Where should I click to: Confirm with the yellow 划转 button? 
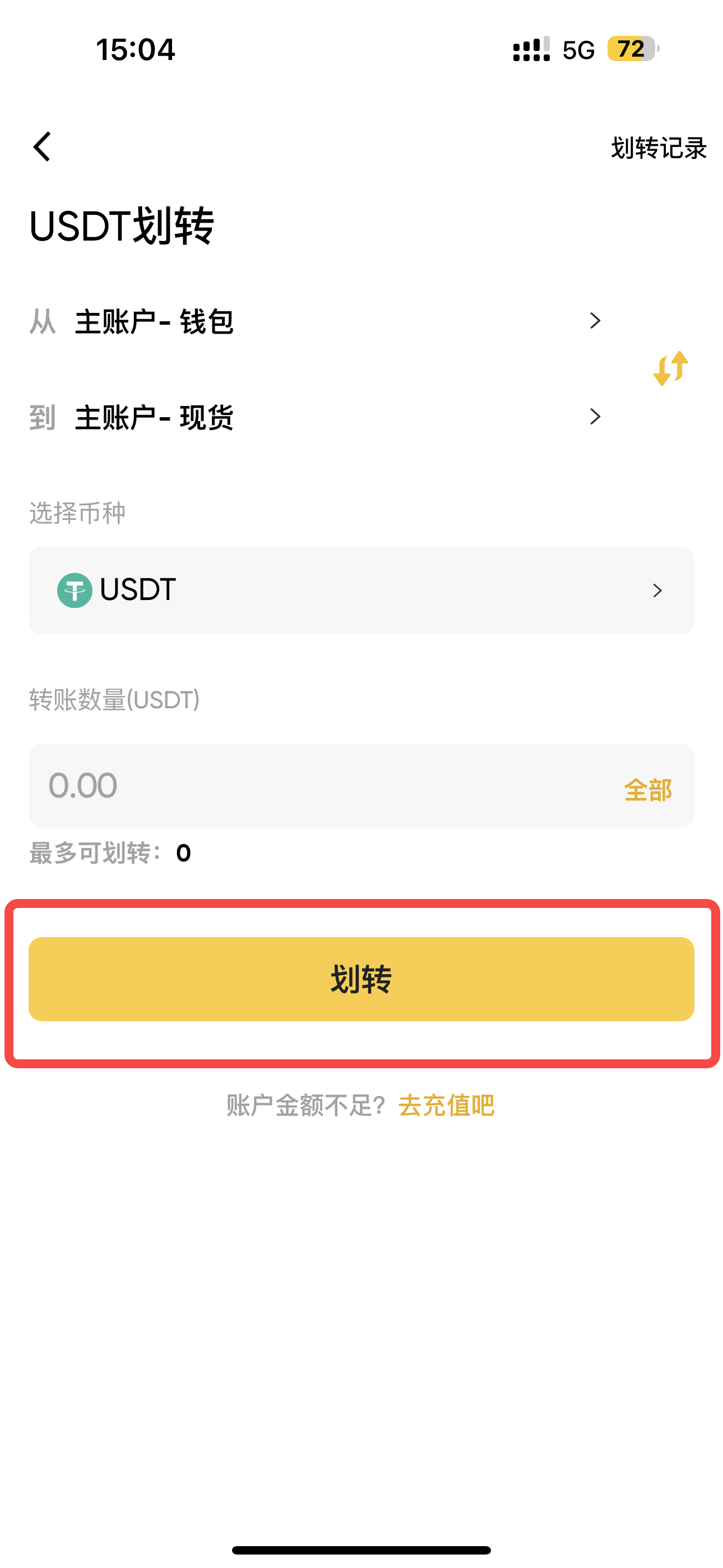[x=361, y=979]
